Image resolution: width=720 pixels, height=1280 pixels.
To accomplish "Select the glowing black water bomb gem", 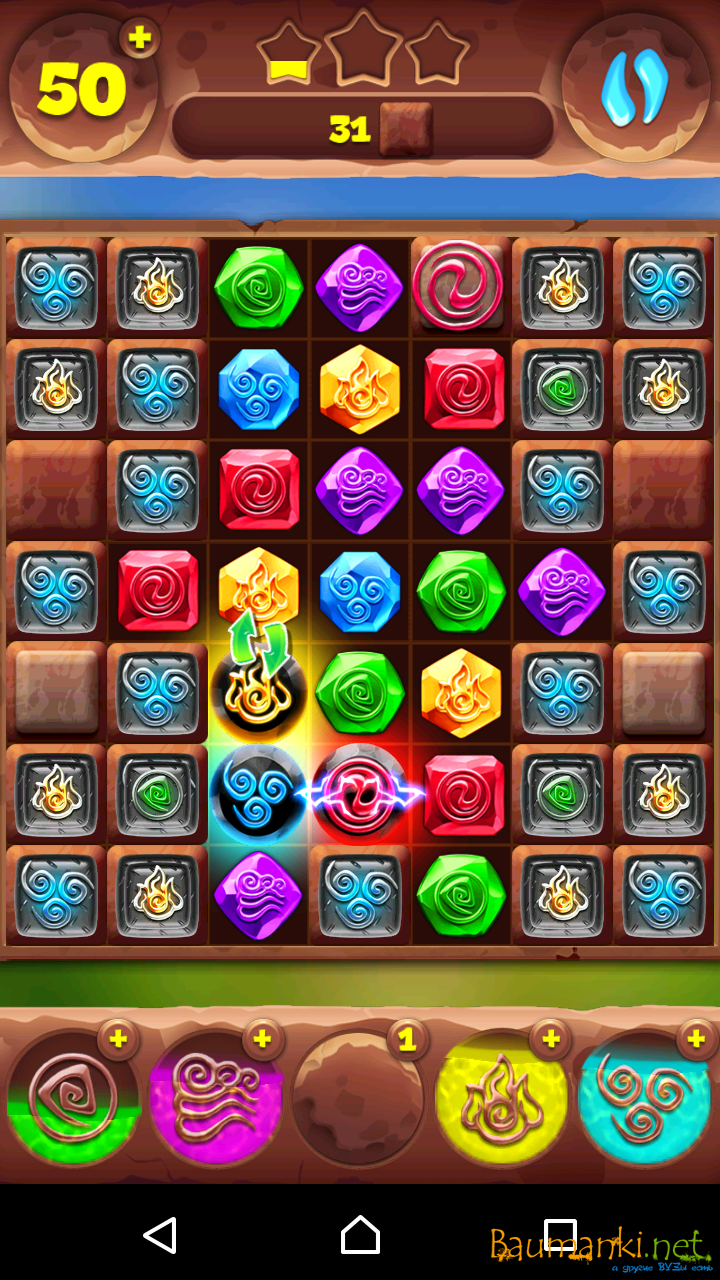I will click(258, 793).
